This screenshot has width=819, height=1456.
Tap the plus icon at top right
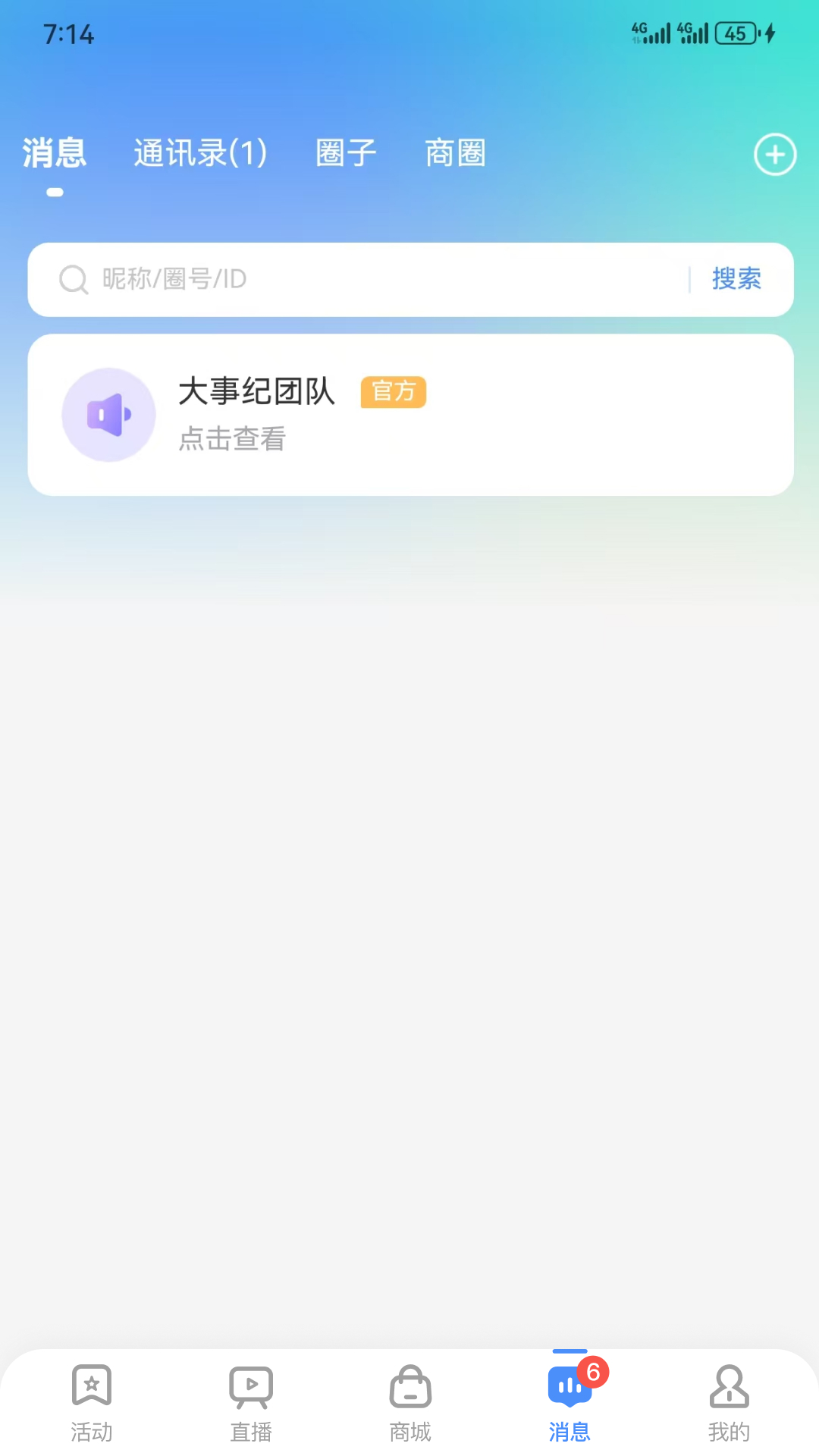click(x=774, y=154)
